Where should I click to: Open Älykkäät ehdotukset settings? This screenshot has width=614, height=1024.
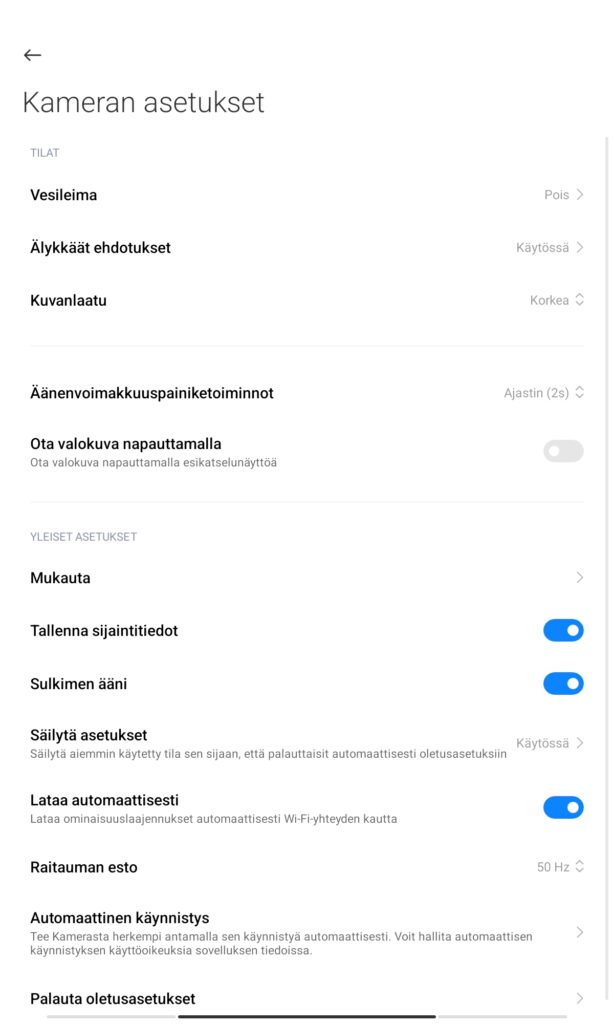coord(306,248)
